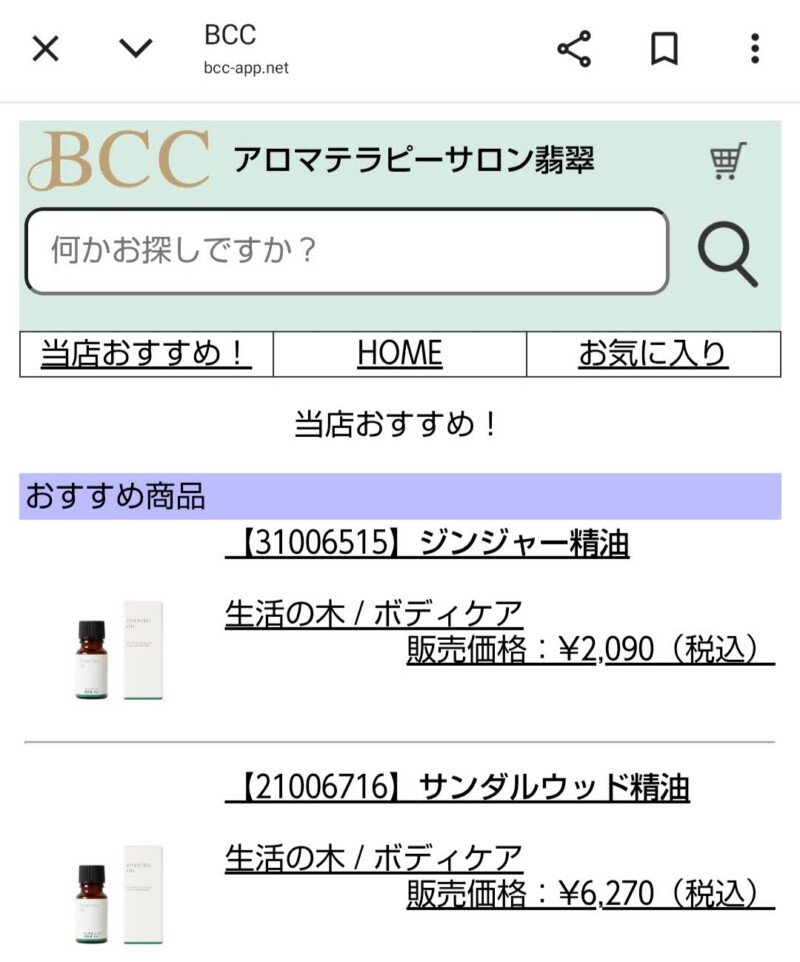Go to HOME tab

pyautogui.click(x=399, y=354)
